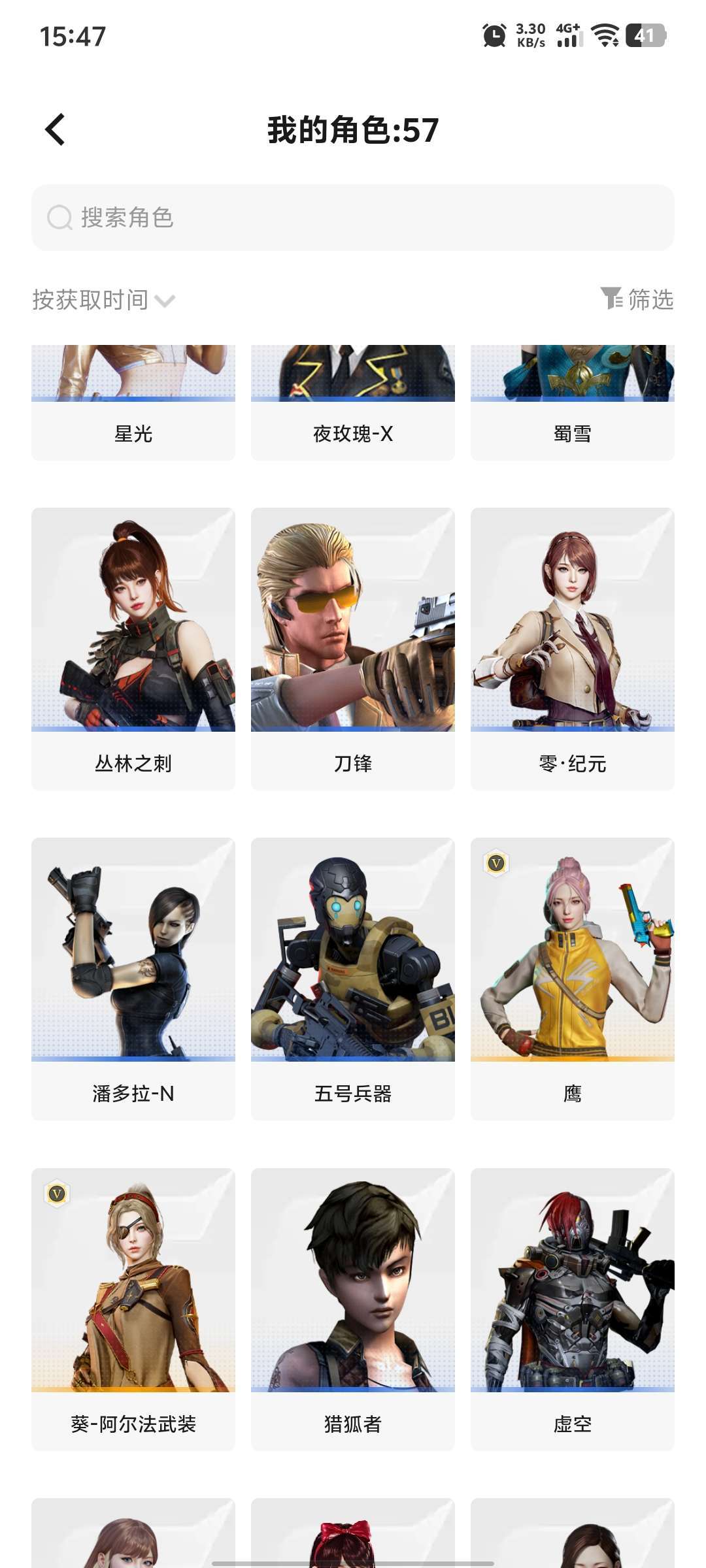View the 葵-阿尔法武装 character card
This screenshot has height=1568, width=706.
133,1309
